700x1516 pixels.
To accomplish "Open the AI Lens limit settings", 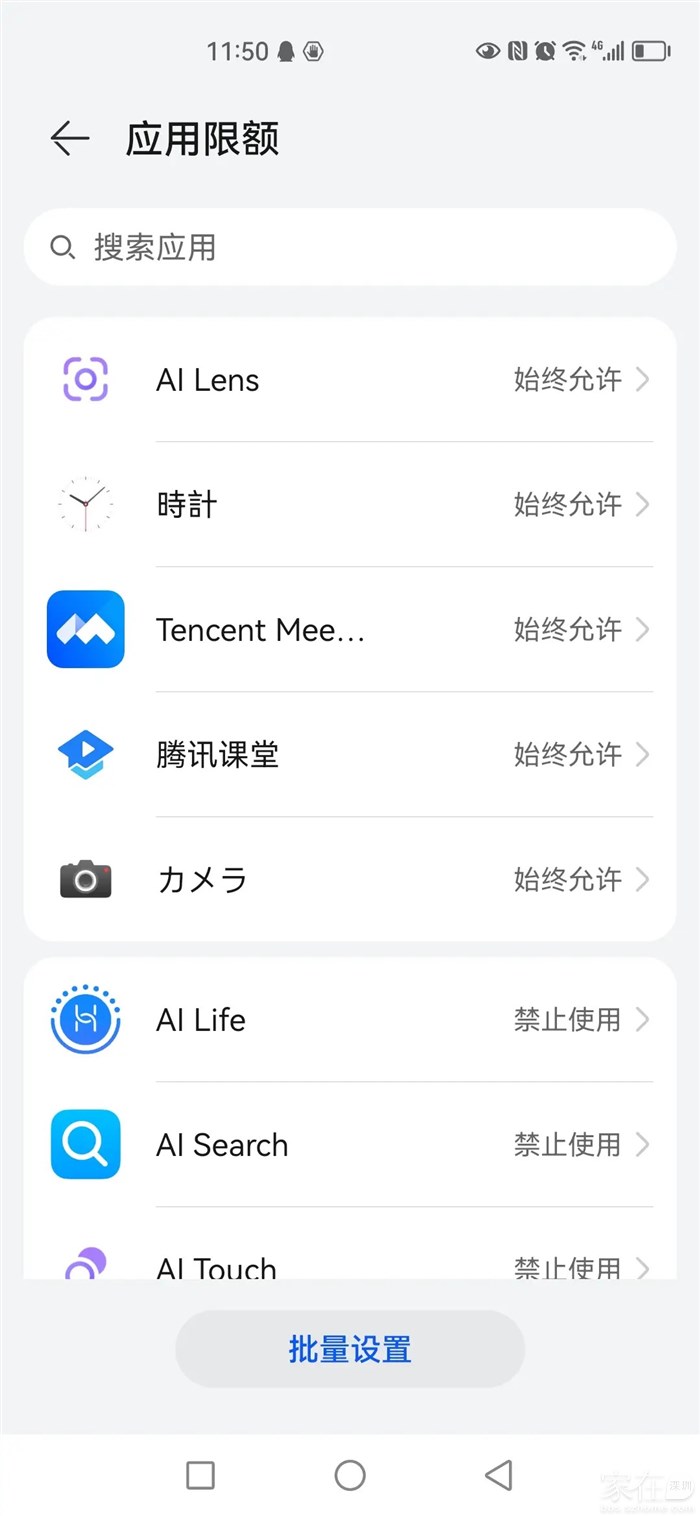I will click(350, 380).
